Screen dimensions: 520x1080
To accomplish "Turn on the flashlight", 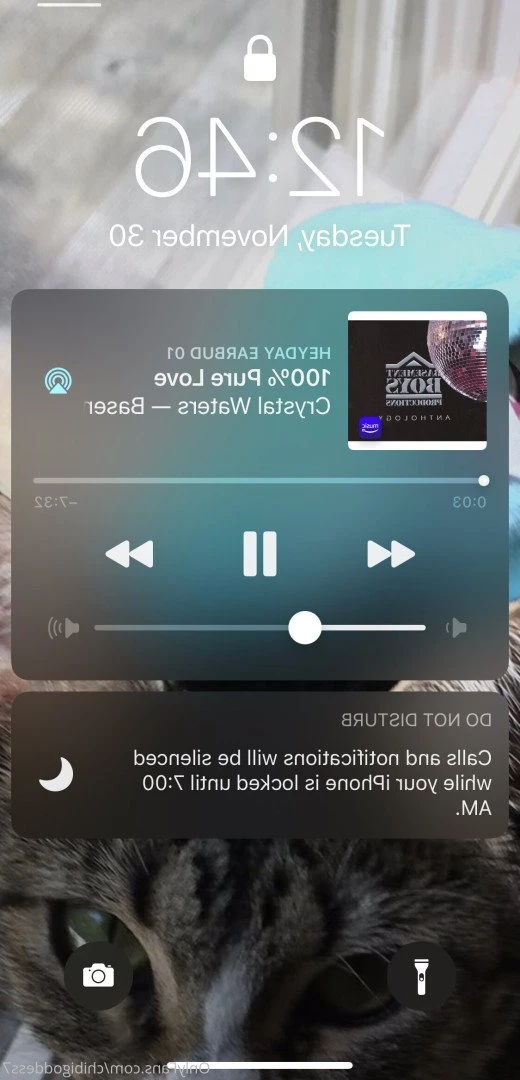I will 421,975.
